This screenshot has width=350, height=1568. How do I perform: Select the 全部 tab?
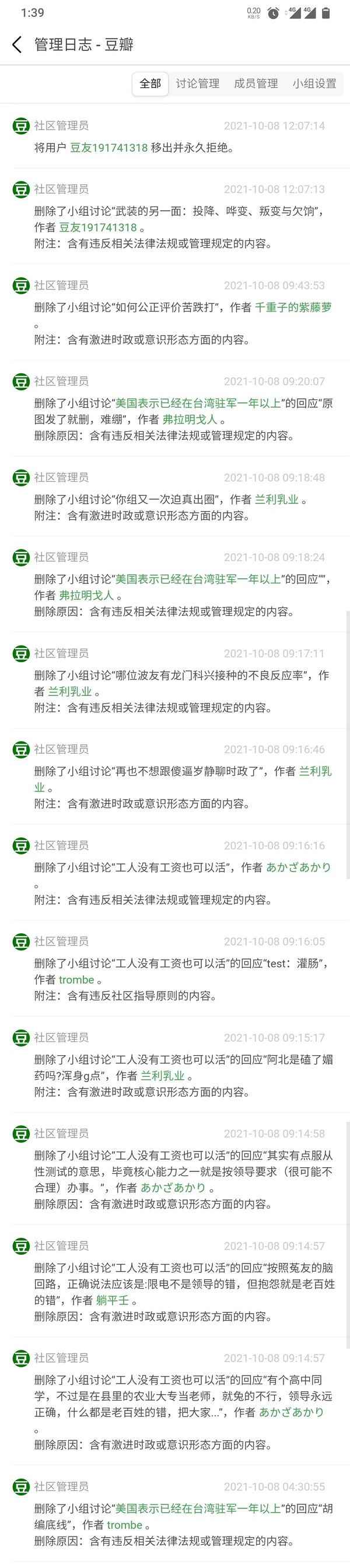[150, 83]
